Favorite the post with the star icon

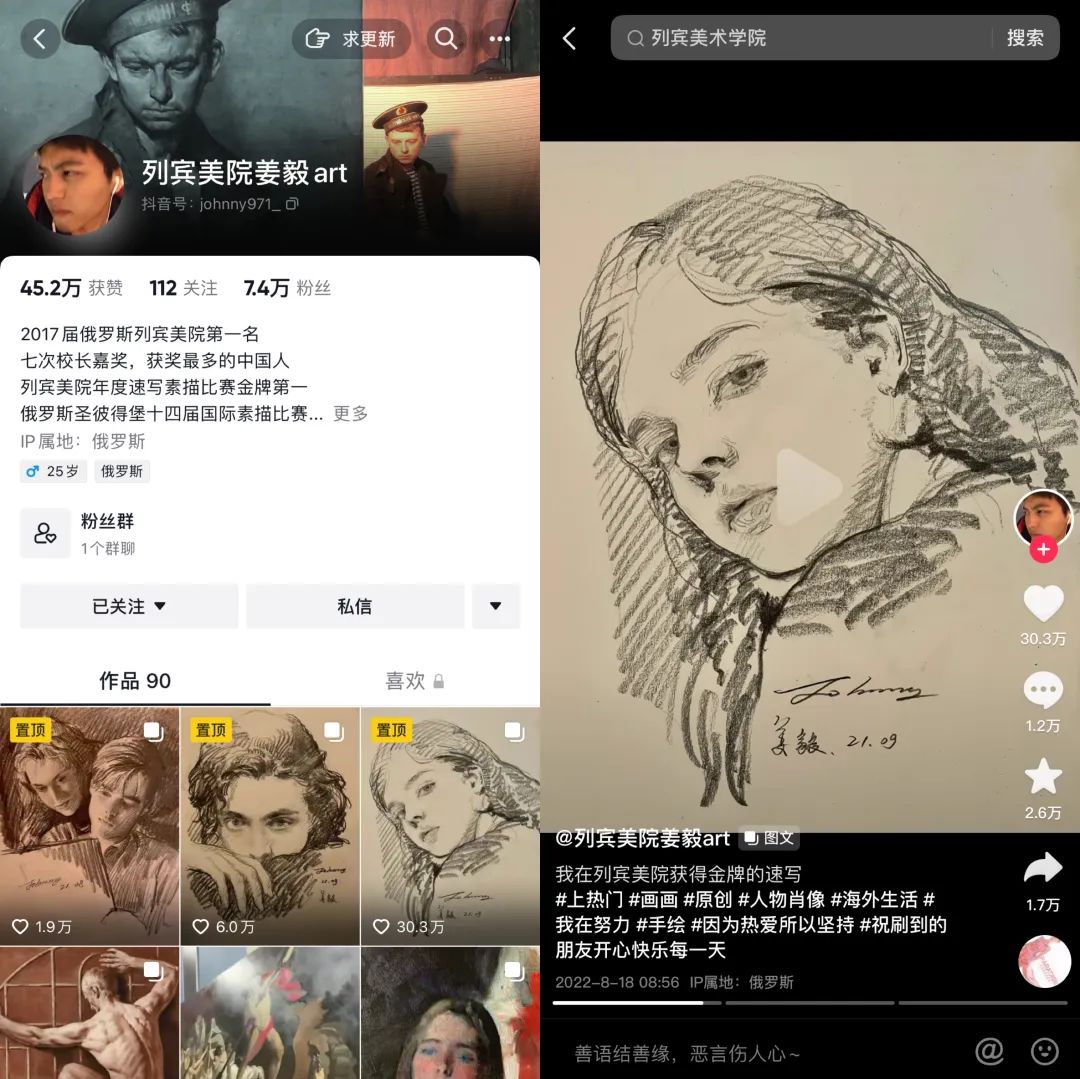click(x=1043, y=777)
